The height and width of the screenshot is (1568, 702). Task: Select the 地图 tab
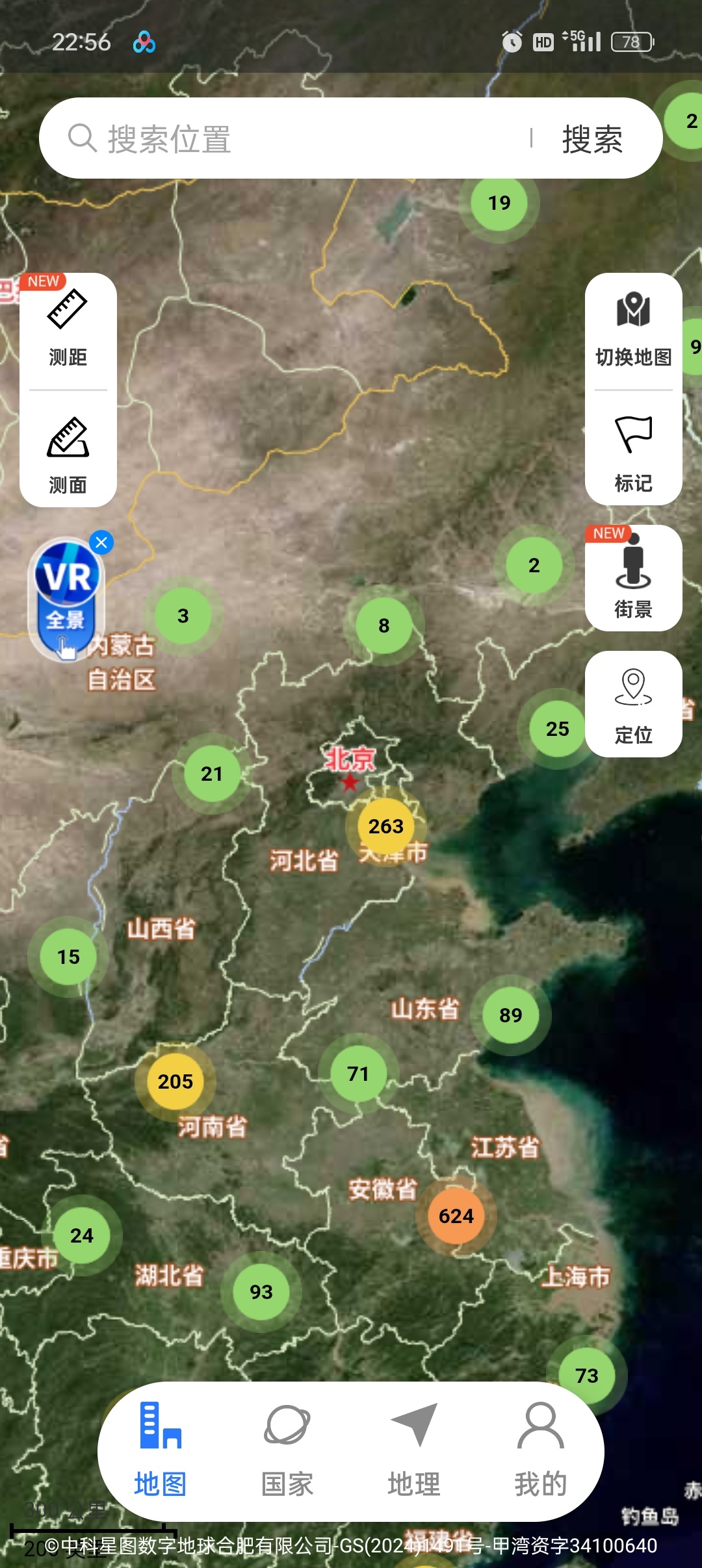pos(161,1450)
